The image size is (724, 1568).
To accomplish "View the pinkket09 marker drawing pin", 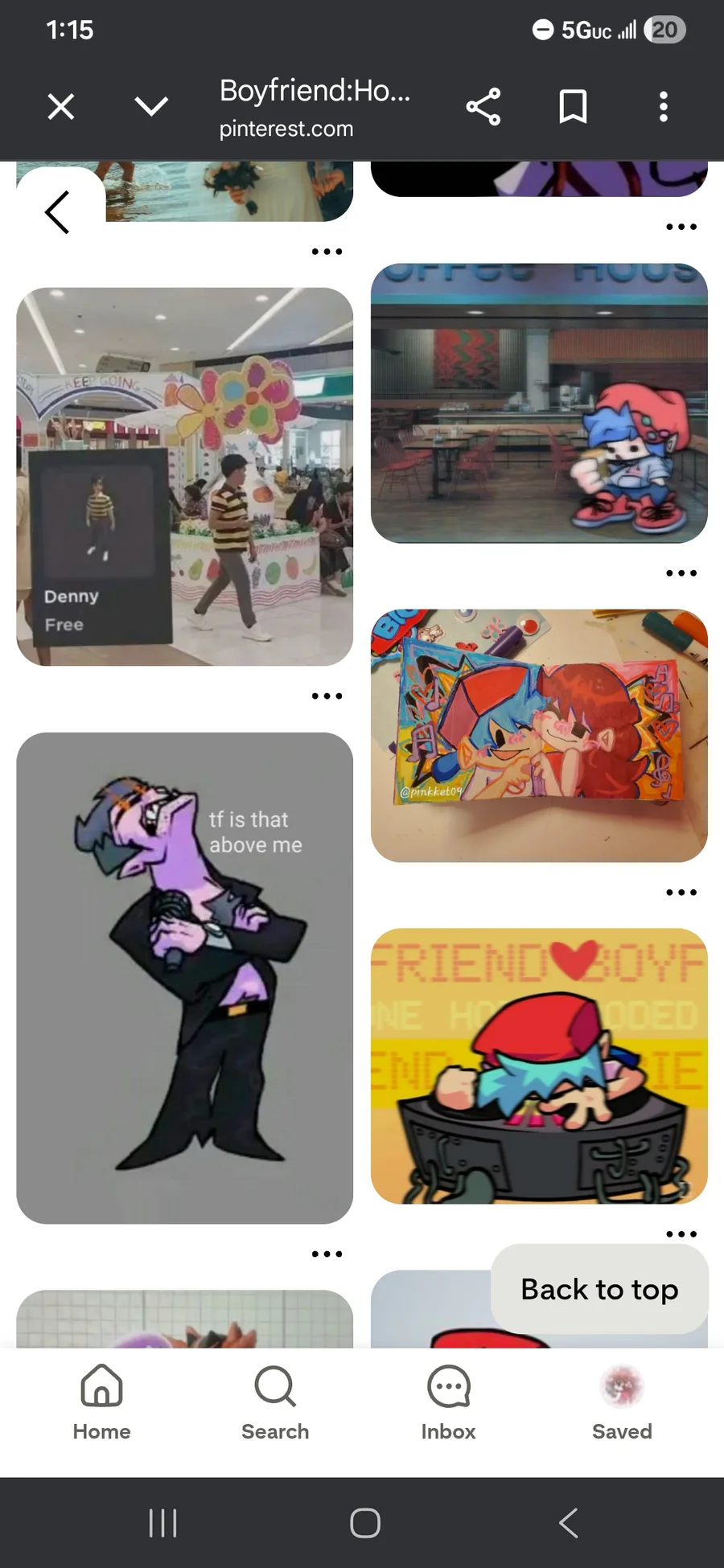I will click(x=539, y=735).
